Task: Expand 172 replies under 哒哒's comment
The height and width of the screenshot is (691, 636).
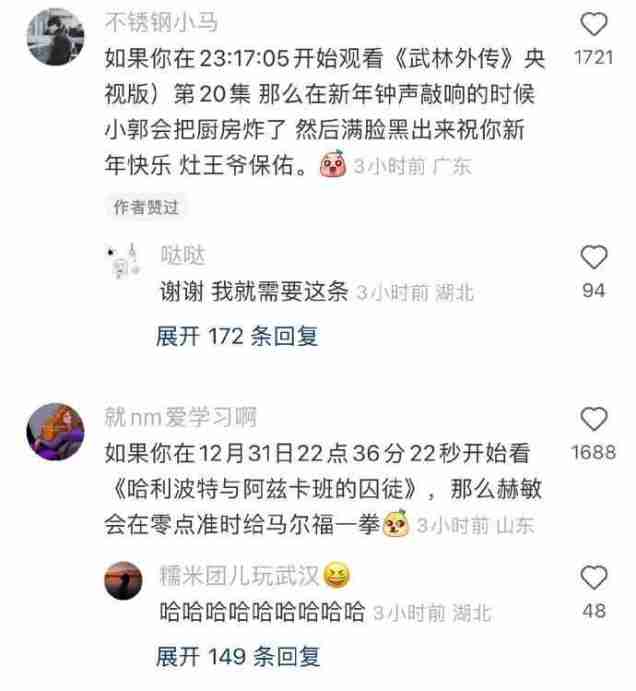Action: pyautogui.click(x=237, y=337)
